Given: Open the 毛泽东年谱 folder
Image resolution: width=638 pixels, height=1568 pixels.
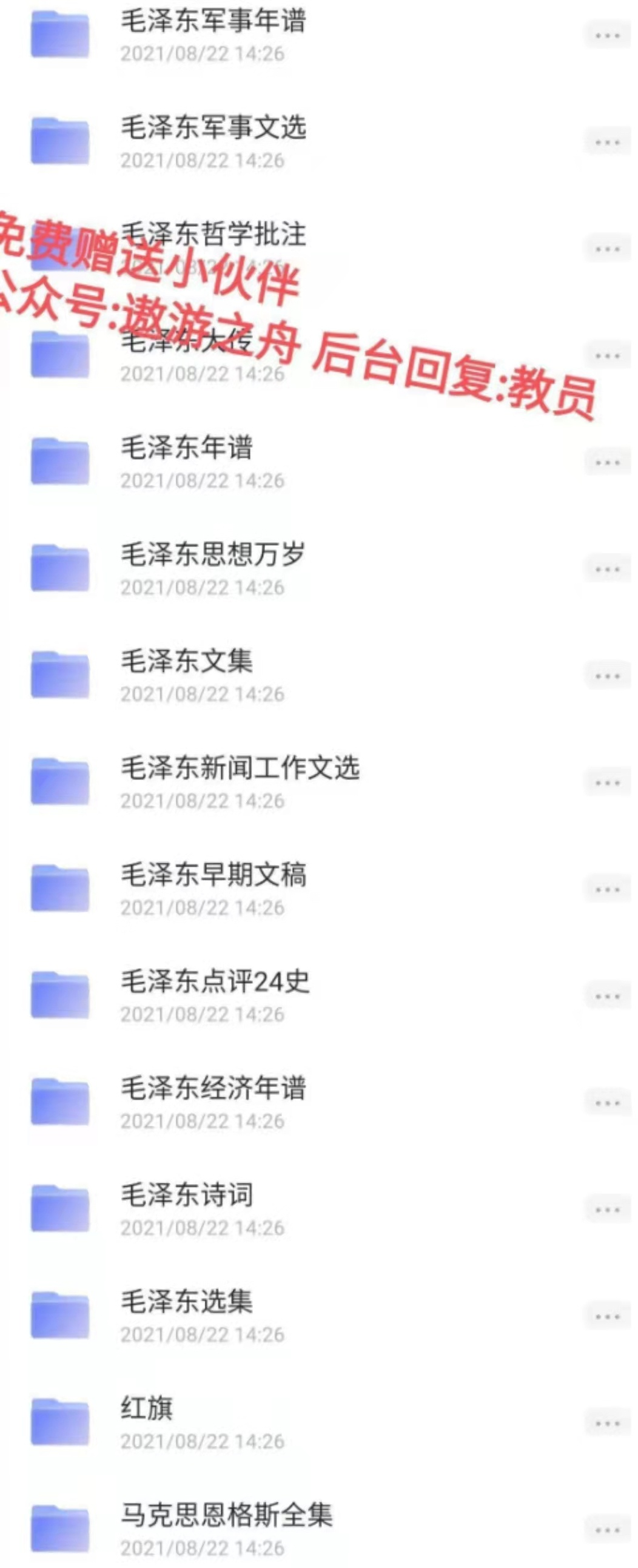Looking at the screenshot, I should (186, 449).
